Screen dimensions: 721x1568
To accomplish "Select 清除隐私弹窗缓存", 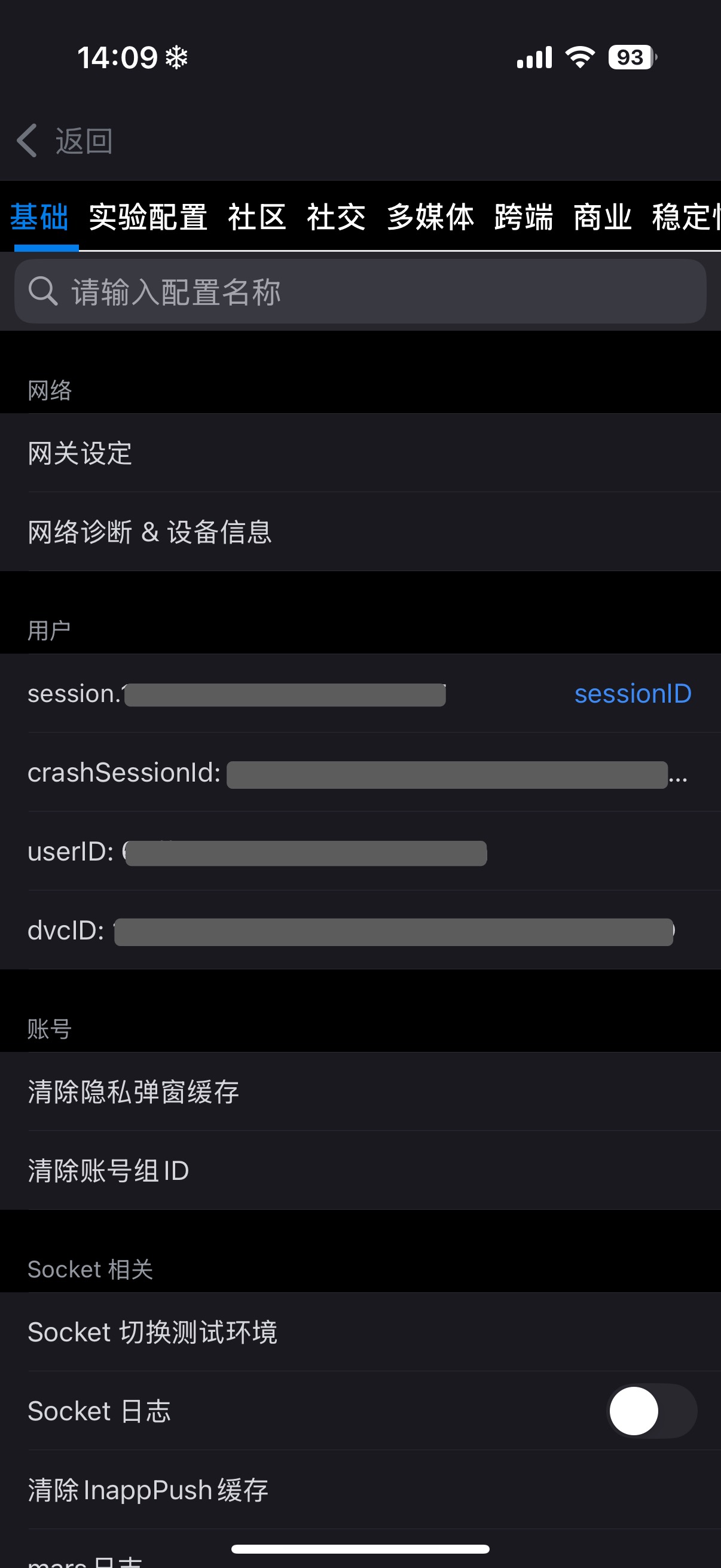I will point(360,1092).
